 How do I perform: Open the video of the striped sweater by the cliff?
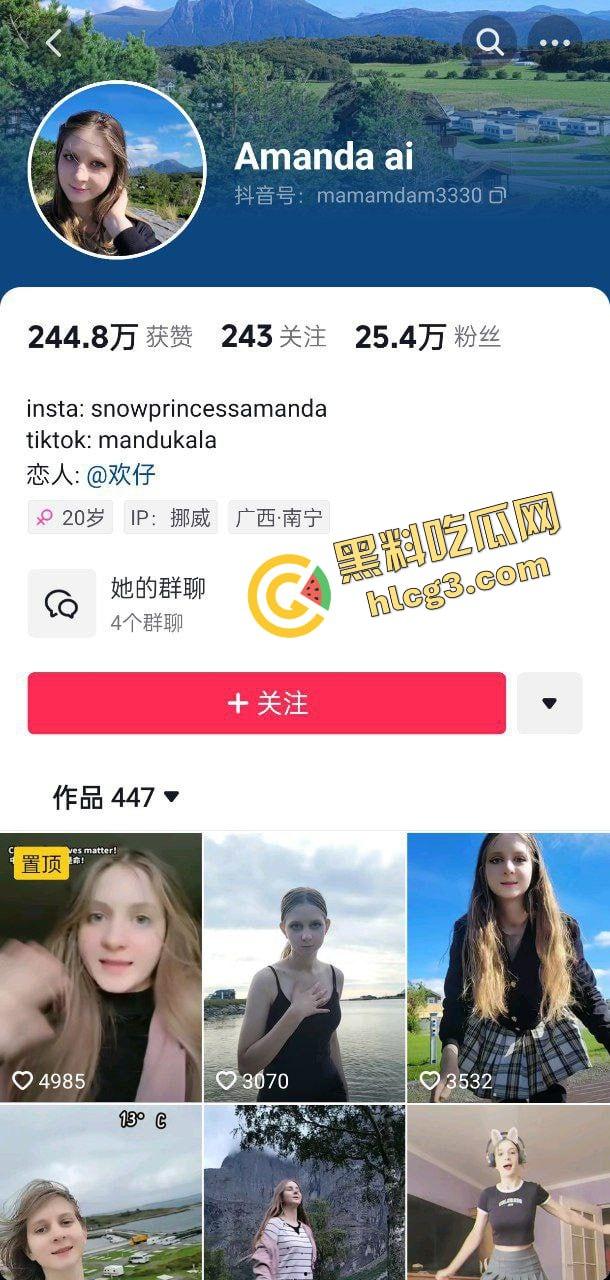coord(304,1192)
